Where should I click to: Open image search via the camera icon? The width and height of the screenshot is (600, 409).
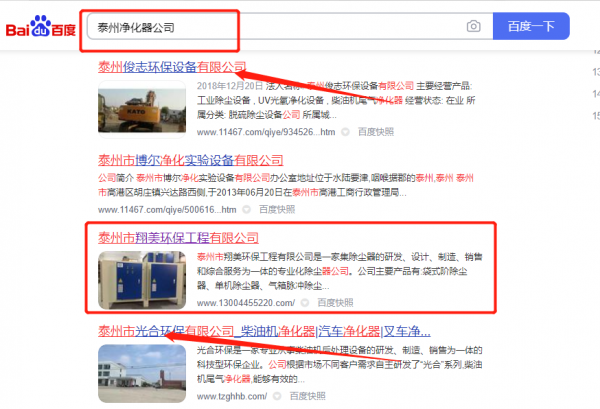(473, 26)
